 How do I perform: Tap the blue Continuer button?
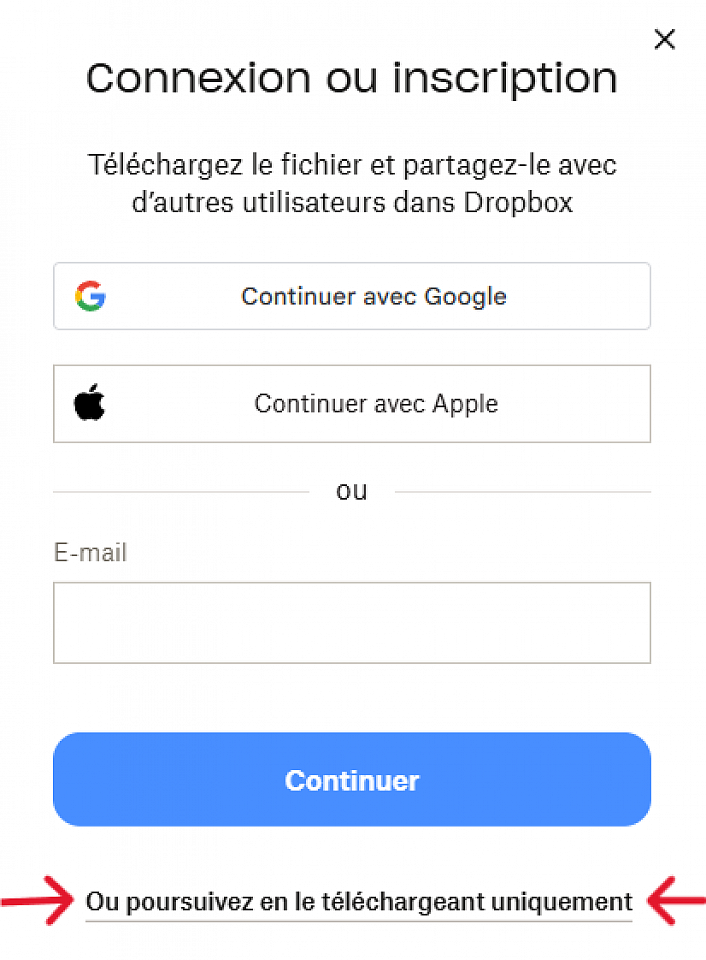point(352,780)
